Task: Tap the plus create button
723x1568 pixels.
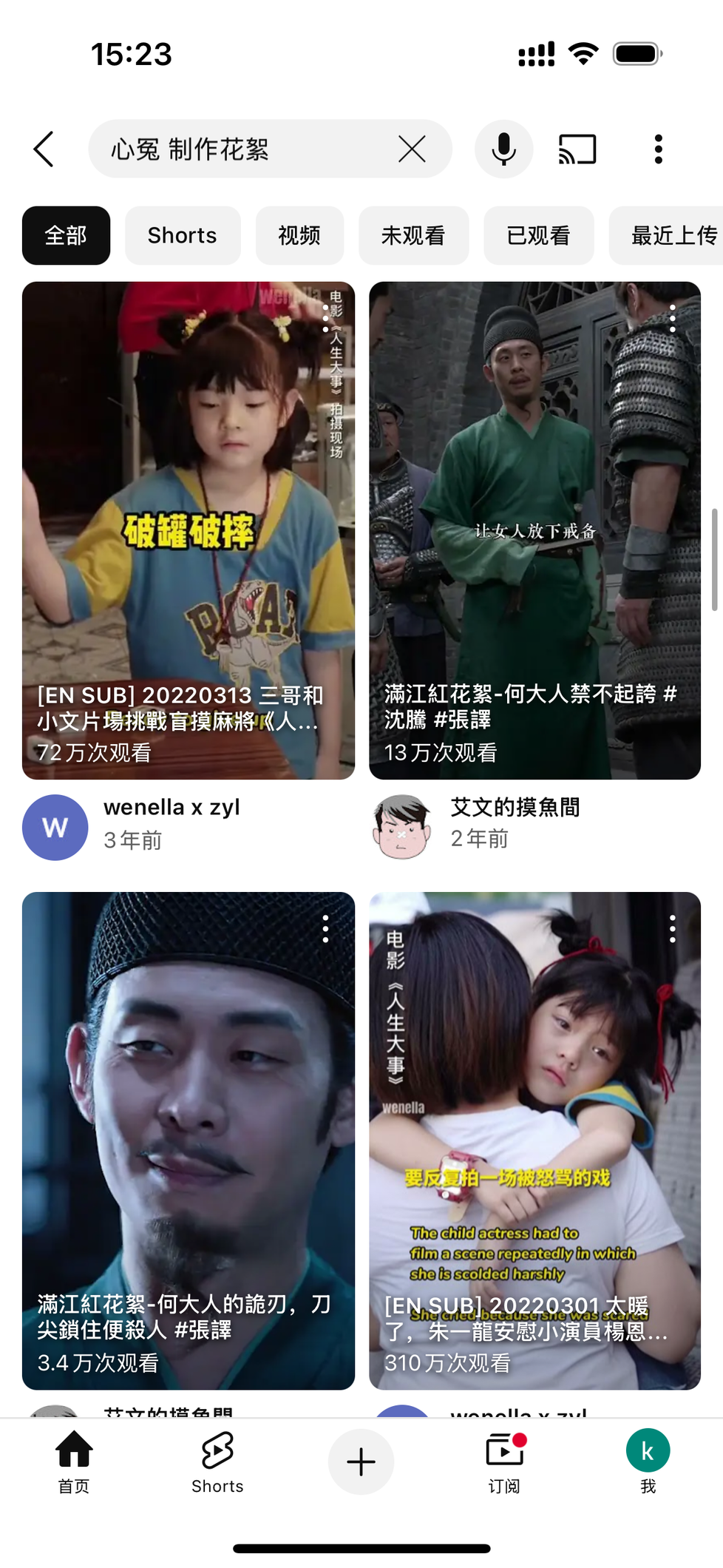Action: (361, 1461)
